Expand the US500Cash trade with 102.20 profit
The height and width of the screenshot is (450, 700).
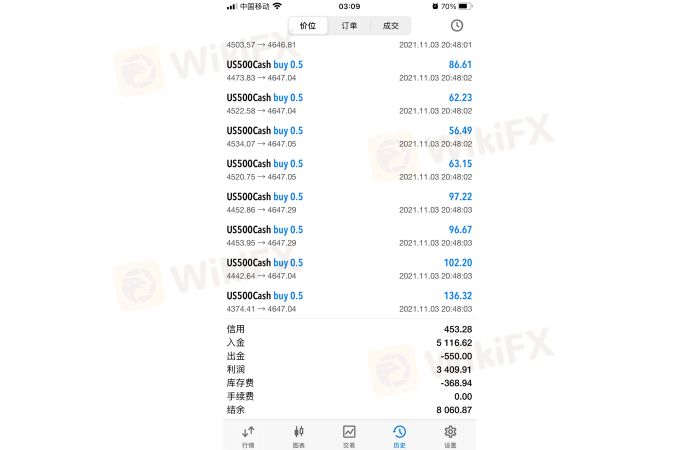[x=349, y=268]
